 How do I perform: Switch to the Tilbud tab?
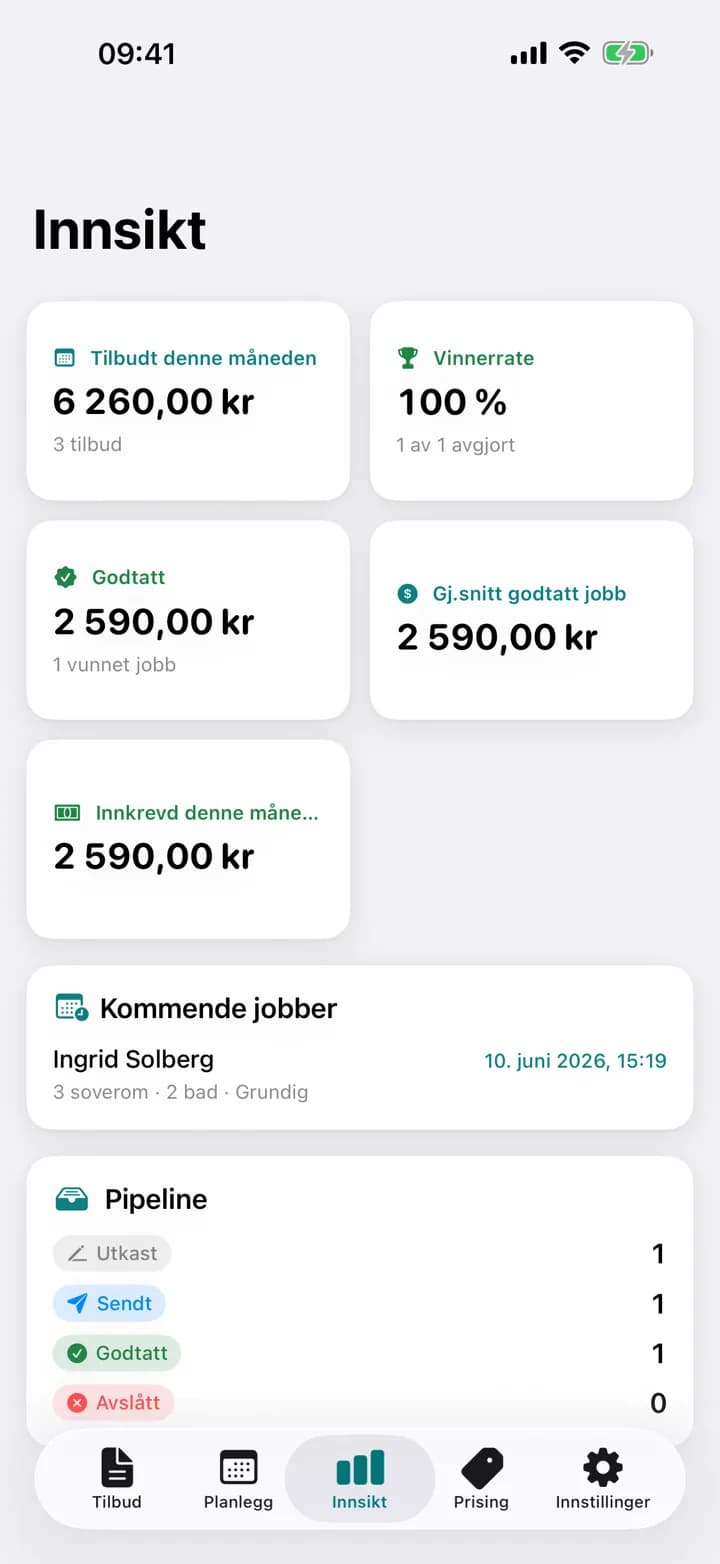[117, 1478]
